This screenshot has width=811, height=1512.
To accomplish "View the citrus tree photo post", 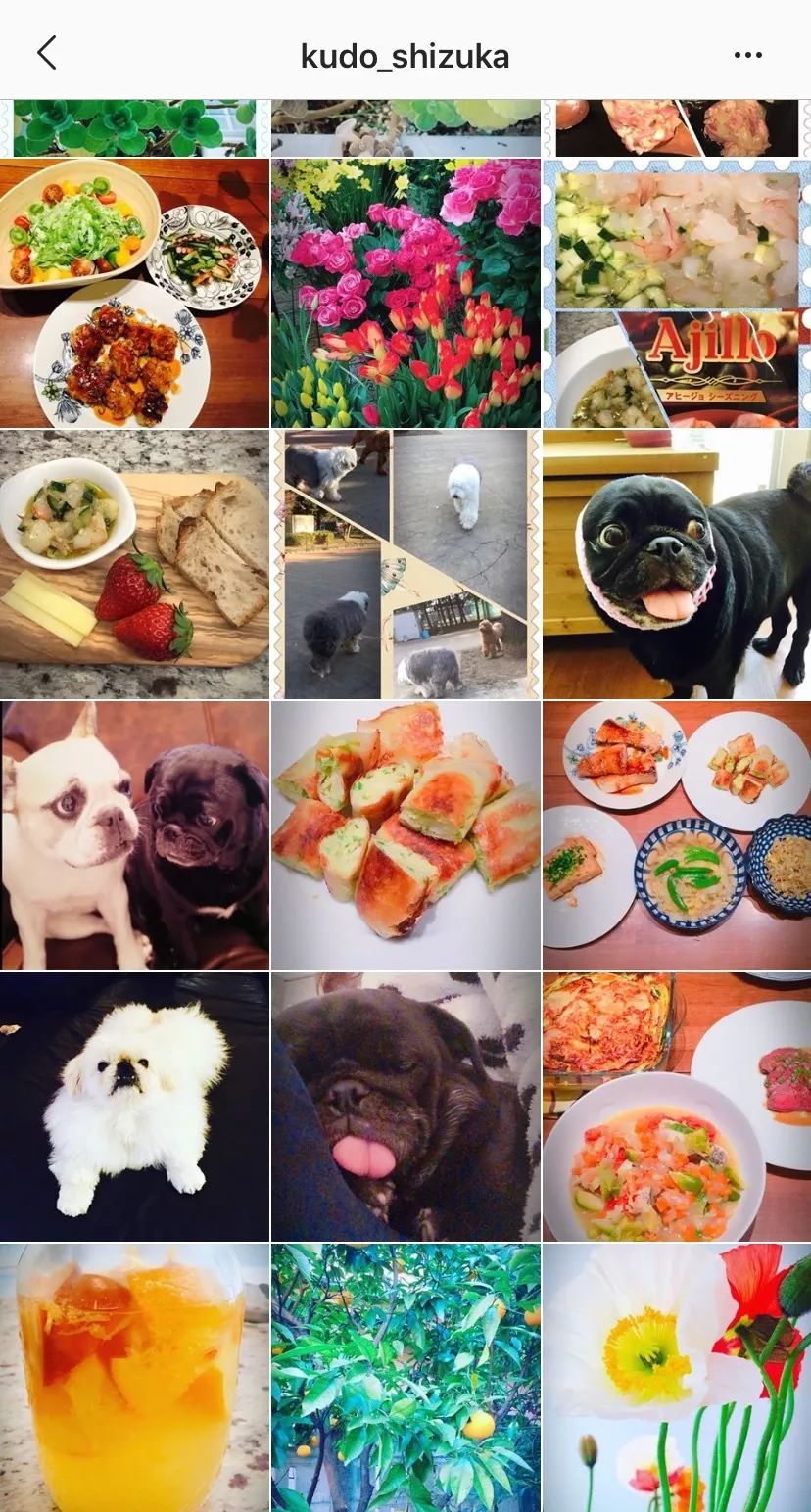I will coord(405,1377).
